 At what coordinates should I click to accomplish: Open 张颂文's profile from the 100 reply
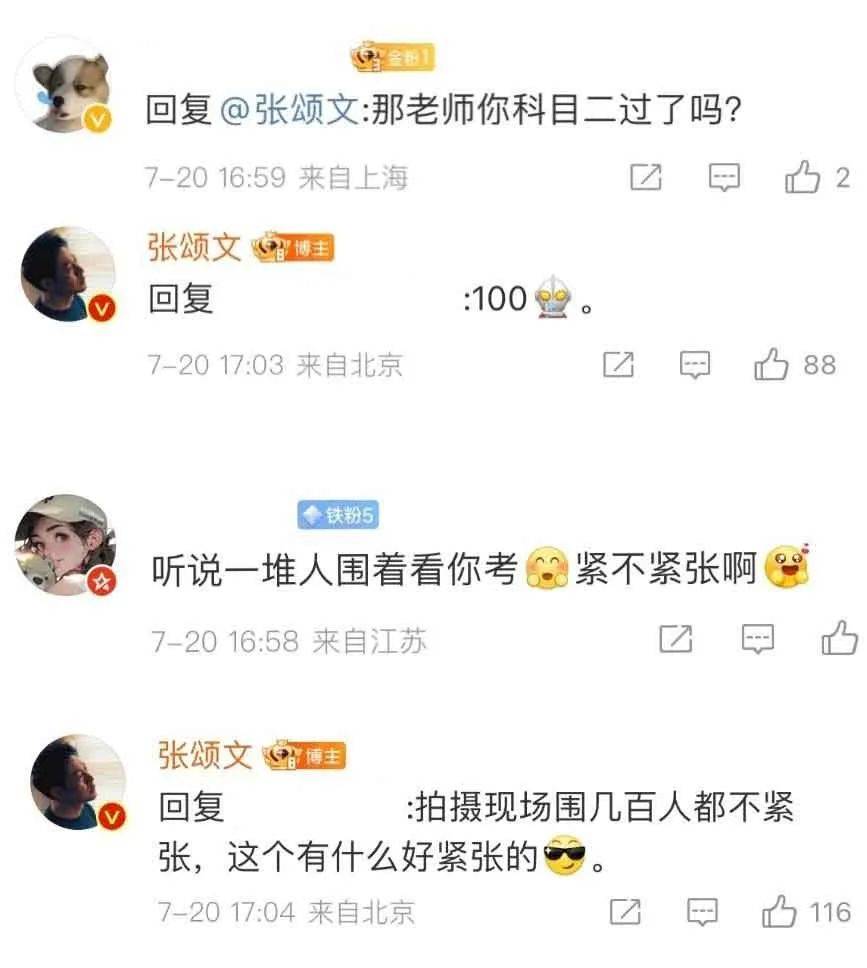(x=70, y=272)
